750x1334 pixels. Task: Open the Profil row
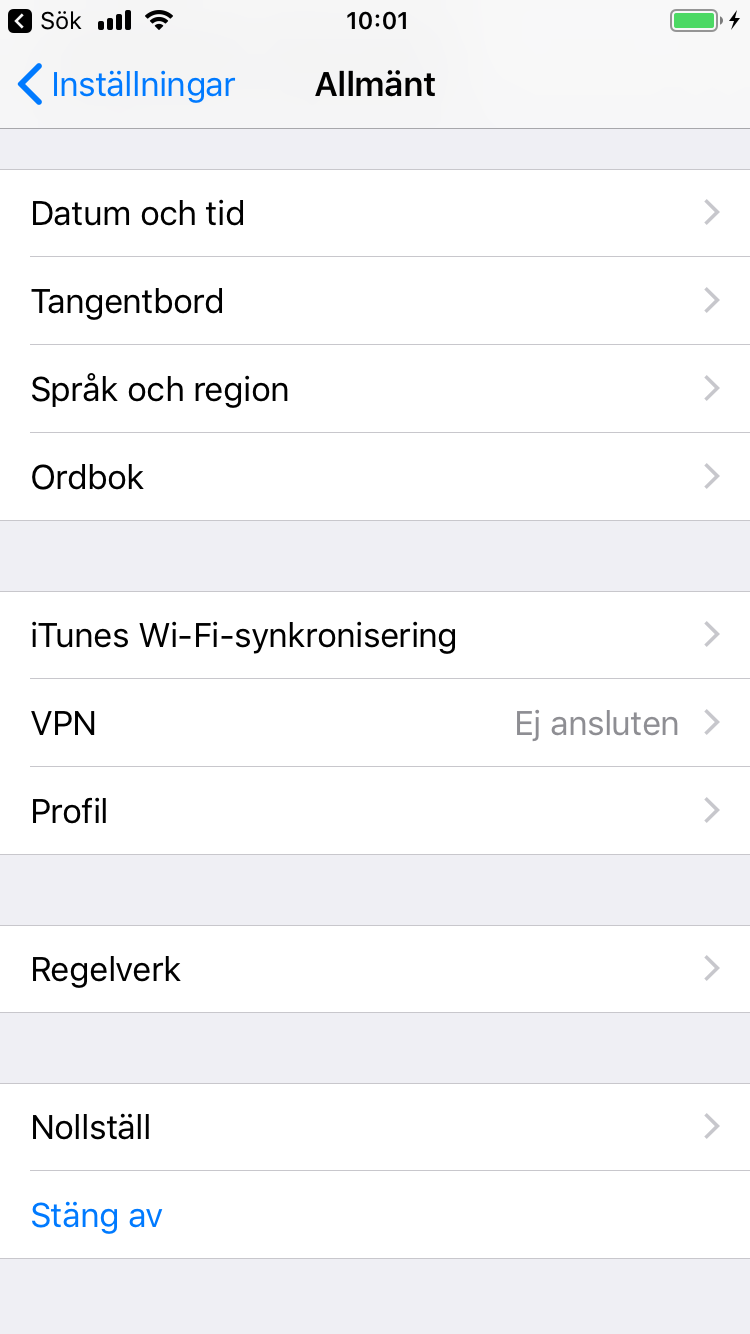point(375,811)
